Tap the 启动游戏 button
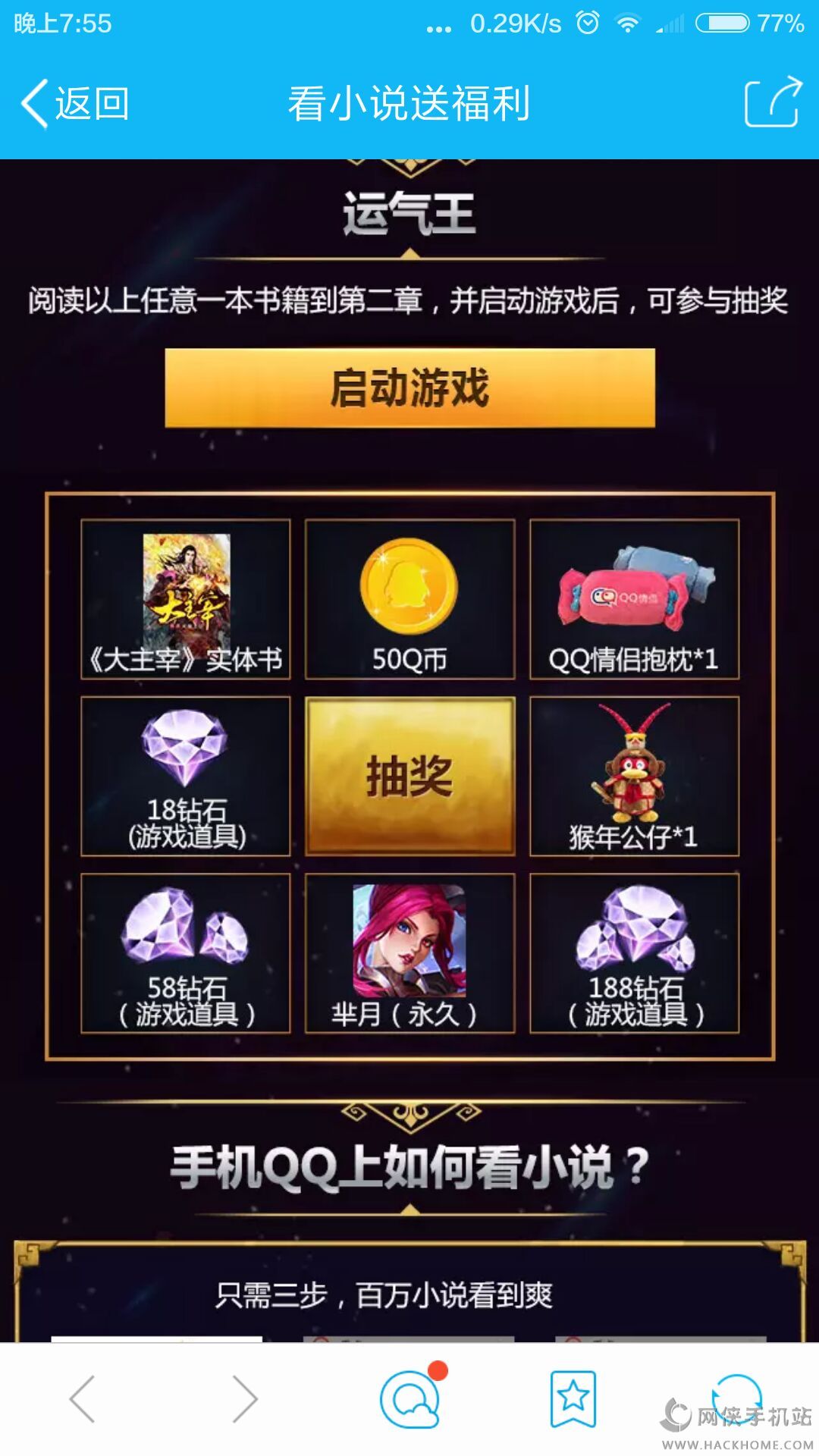The height and width of the screenshot is (1456, 819). (409, 388)
